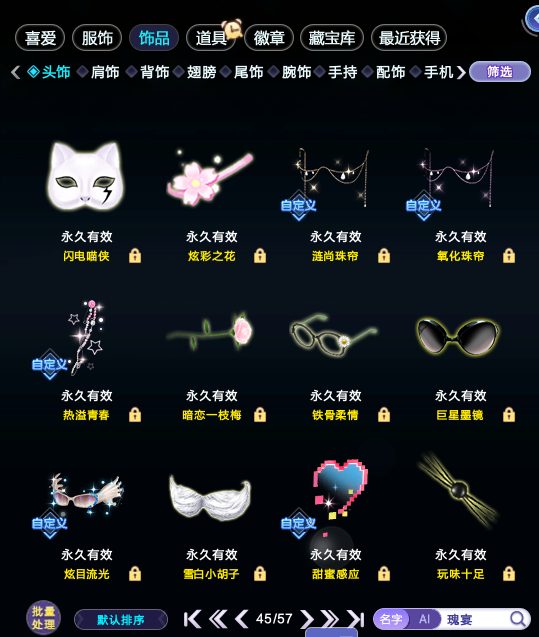The image size is (539, 637).
Task: Tap the search magnifier icon
Action: point(518,619)
